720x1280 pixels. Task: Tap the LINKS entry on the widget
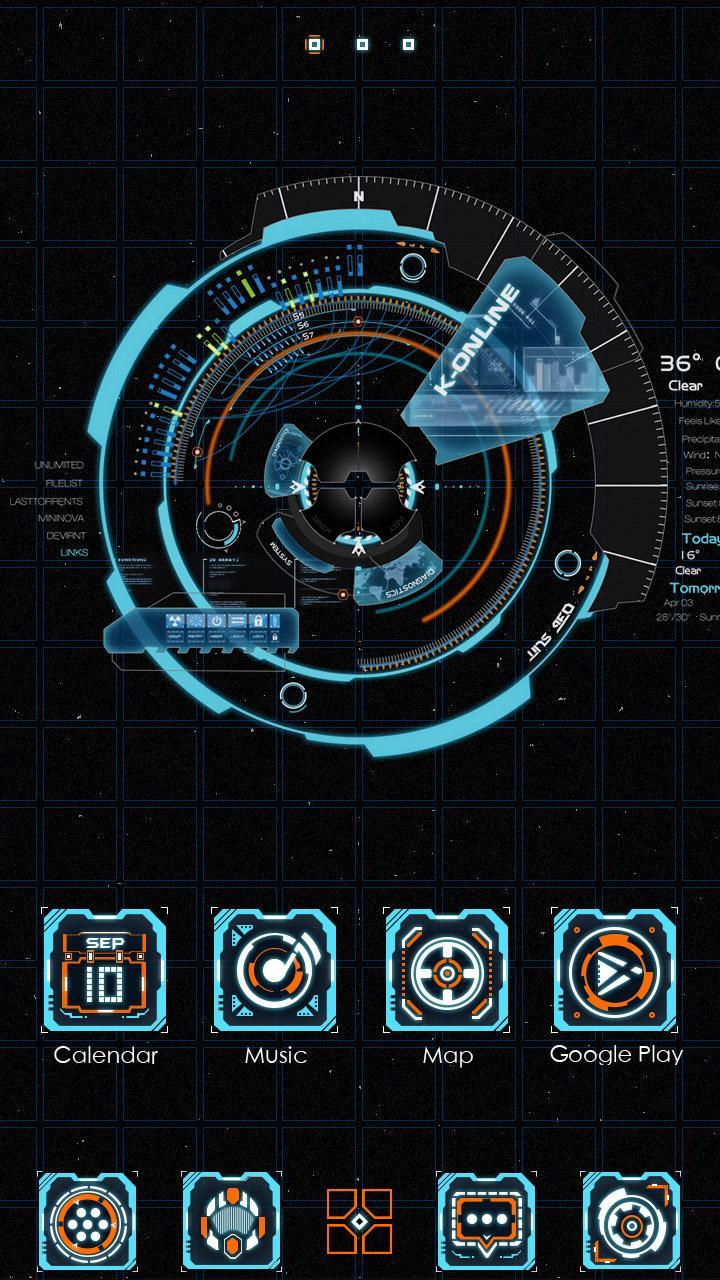point(74,552)
